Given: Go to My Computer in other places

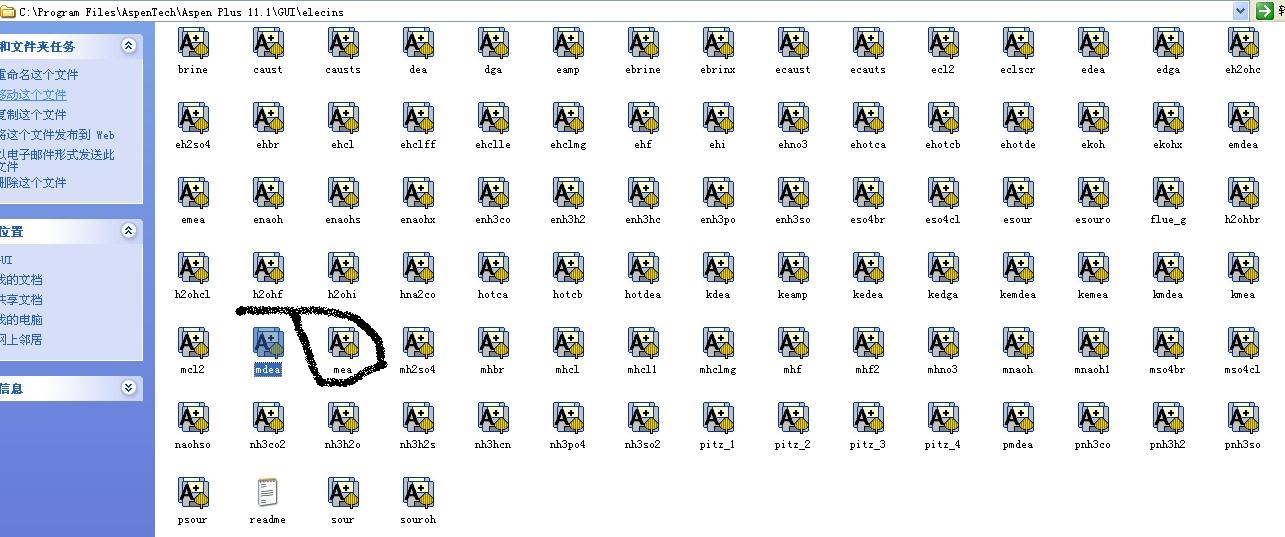Looking at the screenshot, I should 22,320.
